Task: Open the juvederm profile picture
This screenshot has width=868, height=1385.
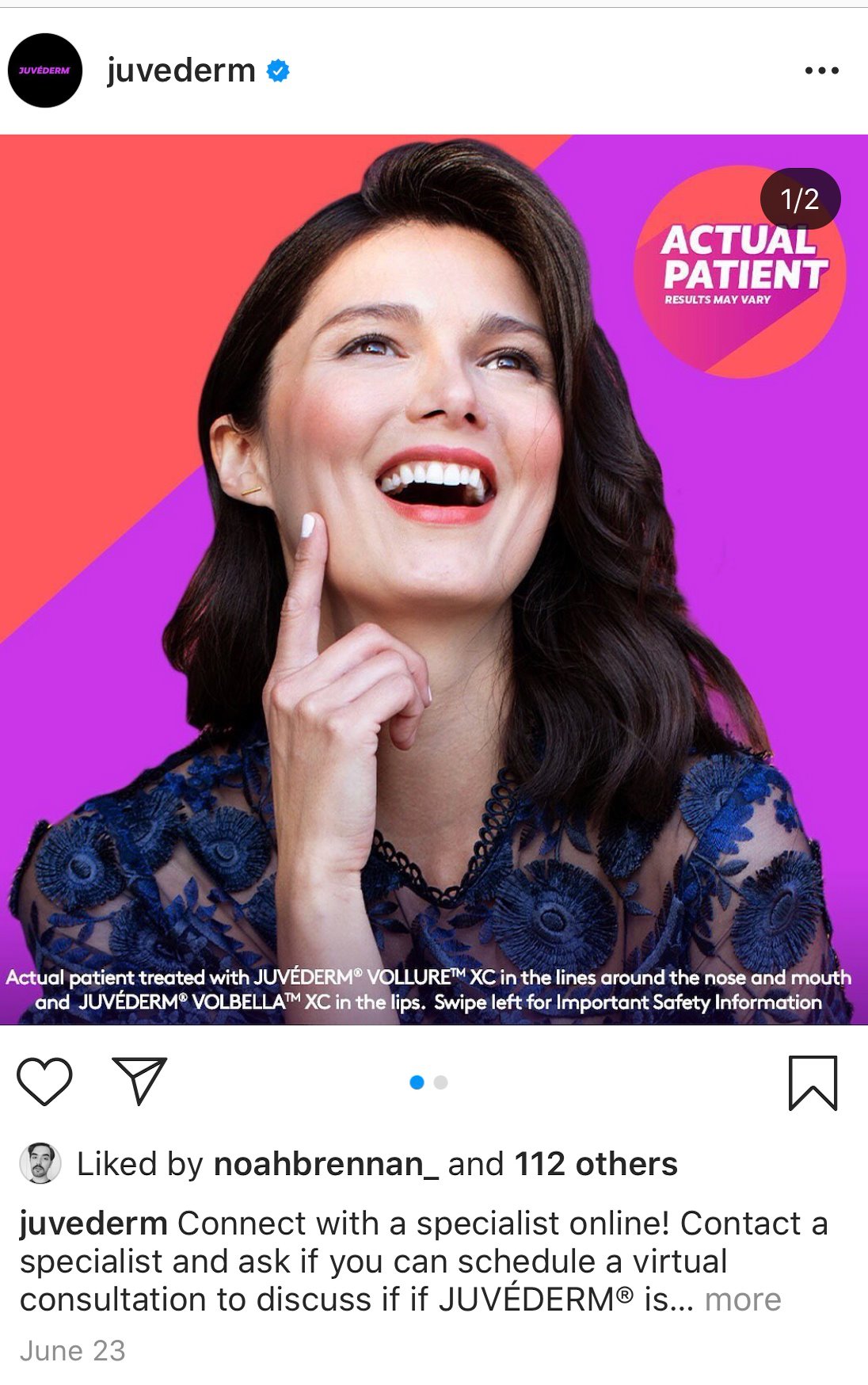Action: pyautogui.click(x=45, y=71)
